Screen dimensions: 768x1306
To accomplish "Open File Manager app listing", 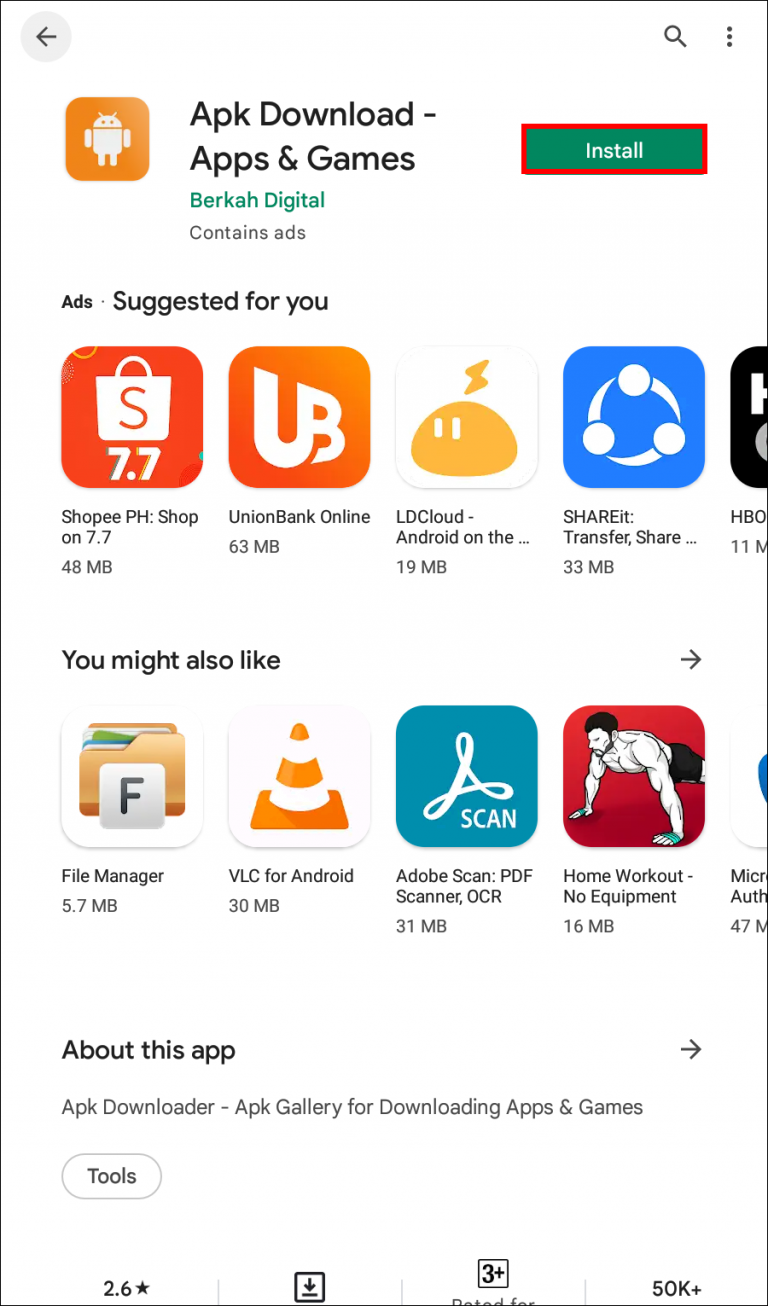I will click(132, 776).
